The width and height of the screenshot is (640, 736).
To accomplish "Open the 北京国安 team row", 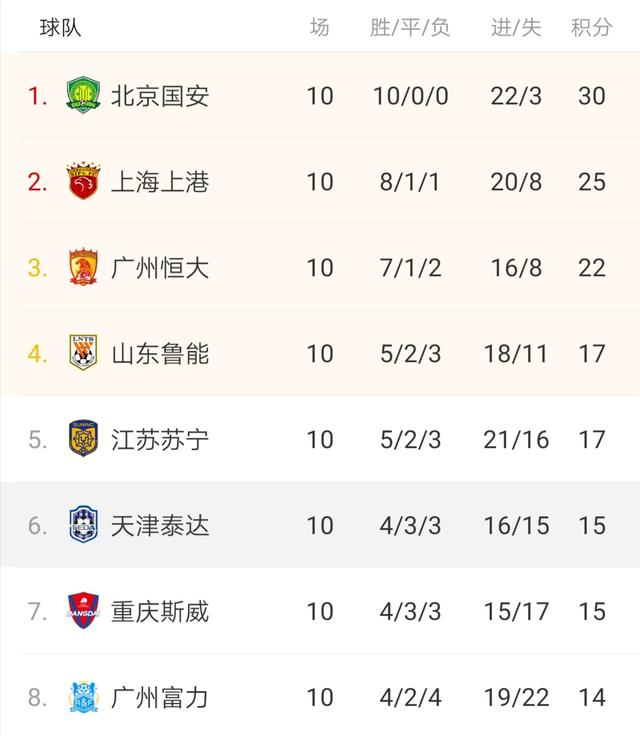I will [160, 96].
